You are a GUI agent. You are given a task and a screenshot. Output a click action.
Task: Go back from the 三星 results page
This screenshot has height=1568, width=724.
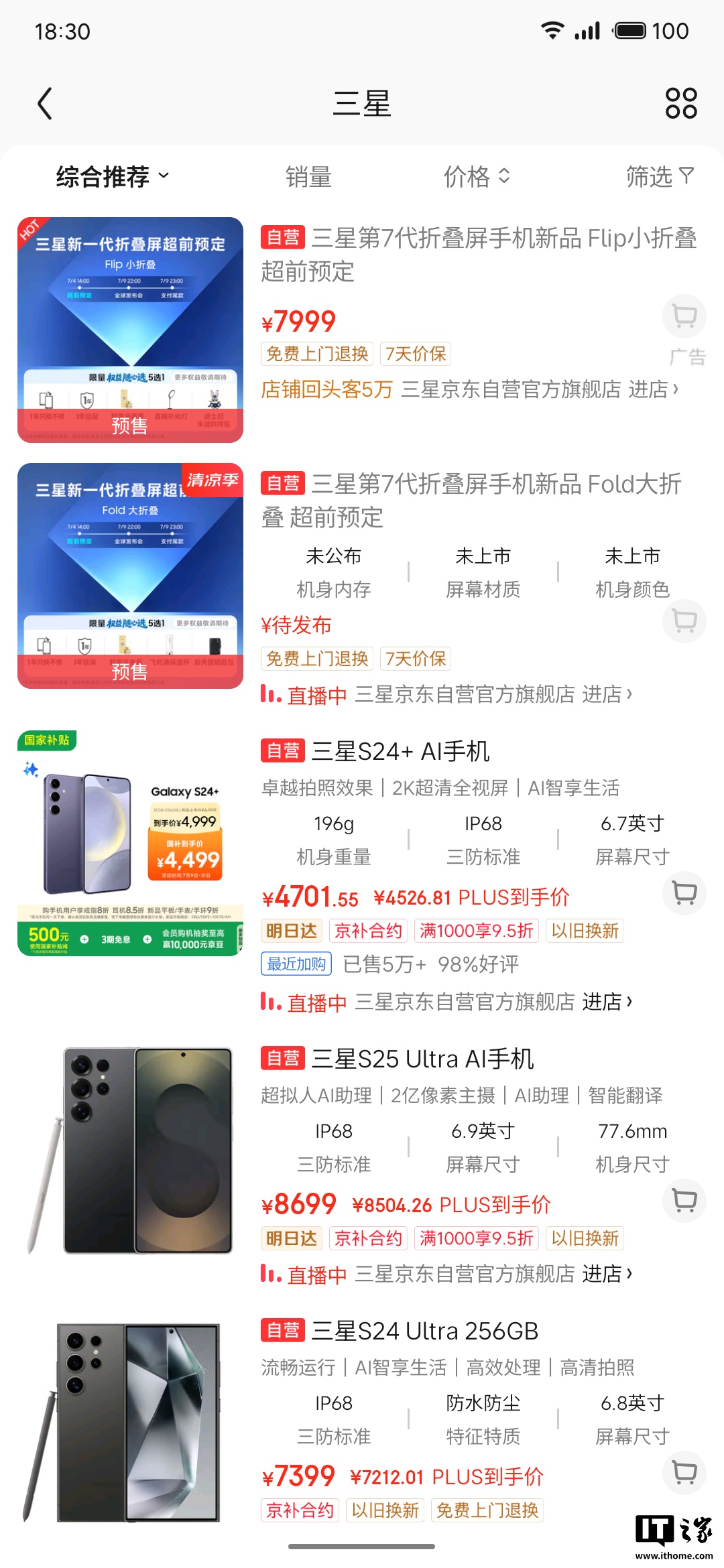[x=45, y=104]
